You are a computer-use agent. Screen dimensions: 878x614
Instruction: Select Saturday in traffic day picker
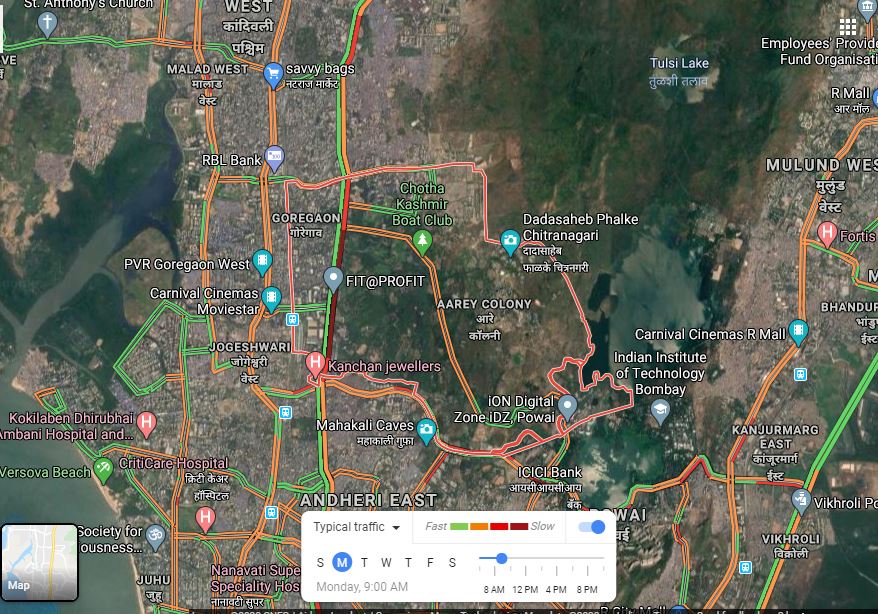coord(452,562)
